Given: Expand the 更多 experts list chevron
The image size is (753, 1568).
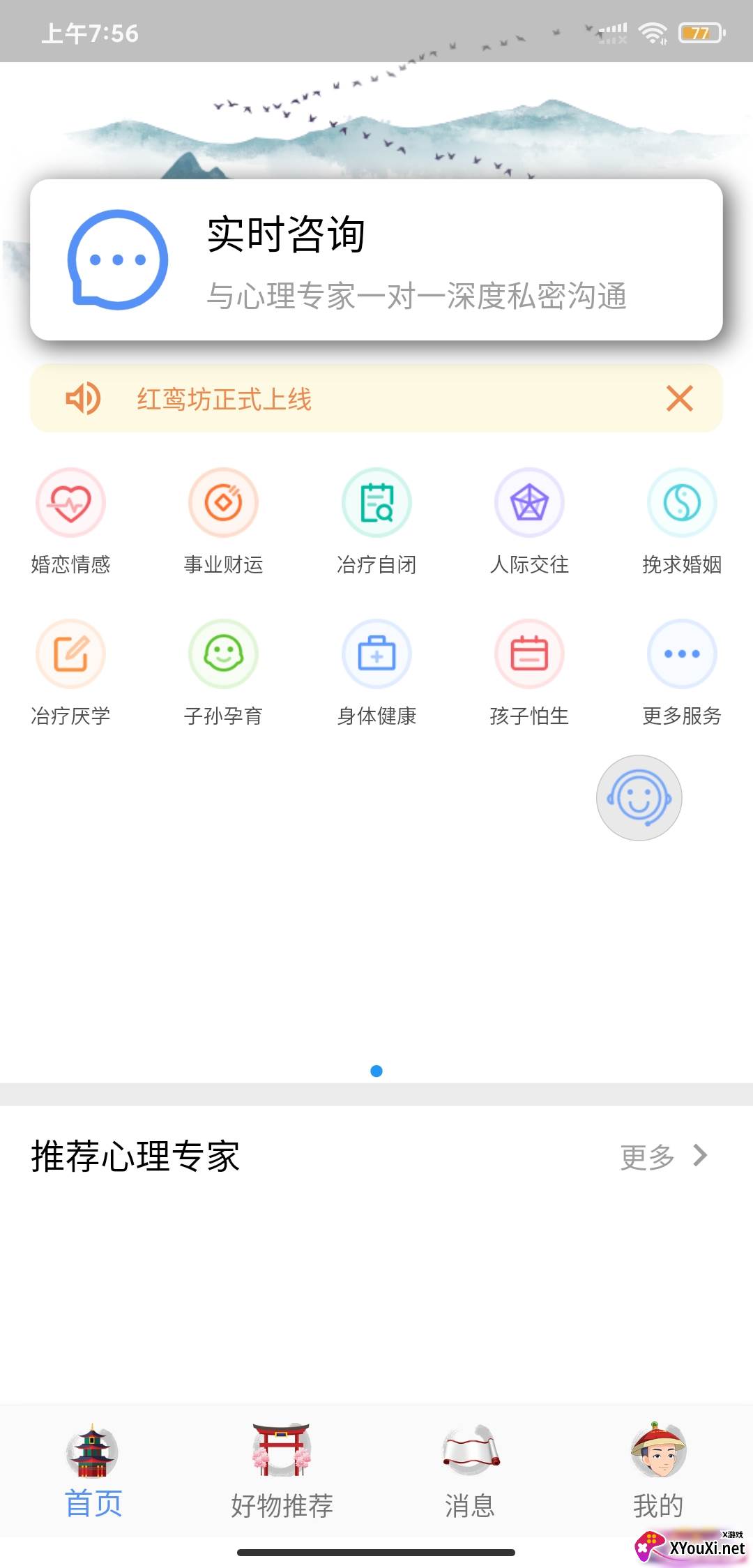Looking at the screenshot, I should coord(701,1156).
